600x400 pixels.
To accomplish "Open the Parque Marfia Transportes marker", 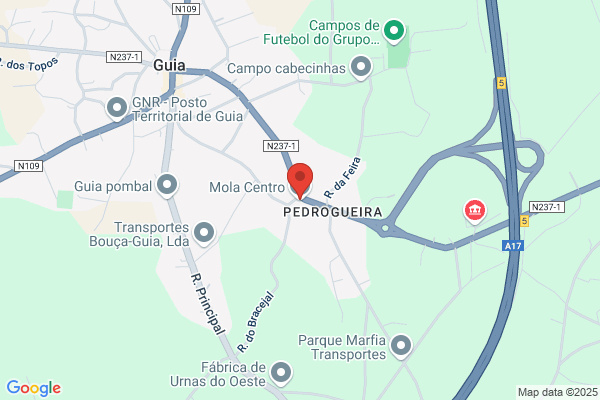I will (x=401, y=346).
